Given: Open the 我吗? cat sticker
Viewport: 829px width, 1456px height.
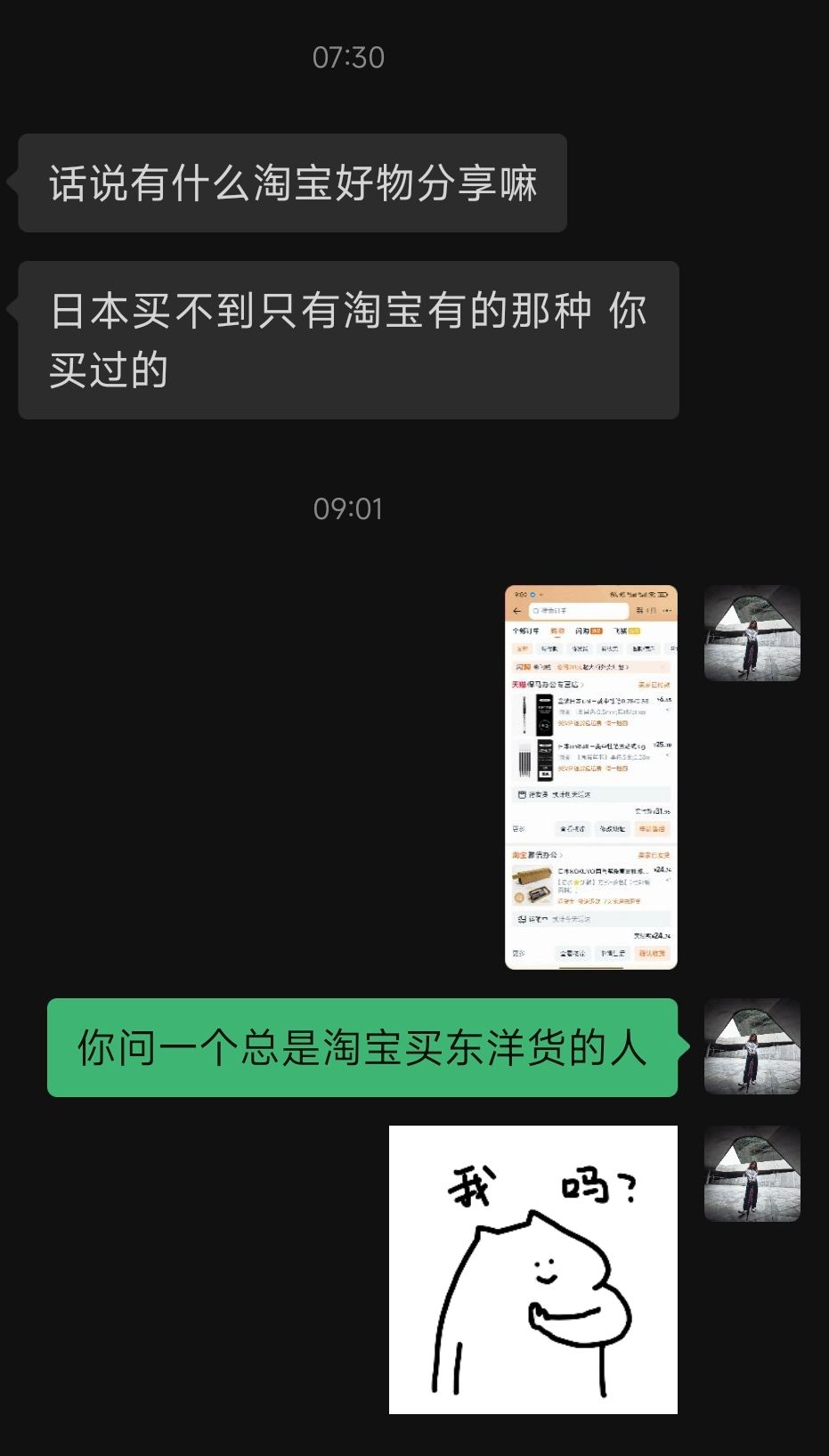Looking at the screenshot, I should (533, 1269).
